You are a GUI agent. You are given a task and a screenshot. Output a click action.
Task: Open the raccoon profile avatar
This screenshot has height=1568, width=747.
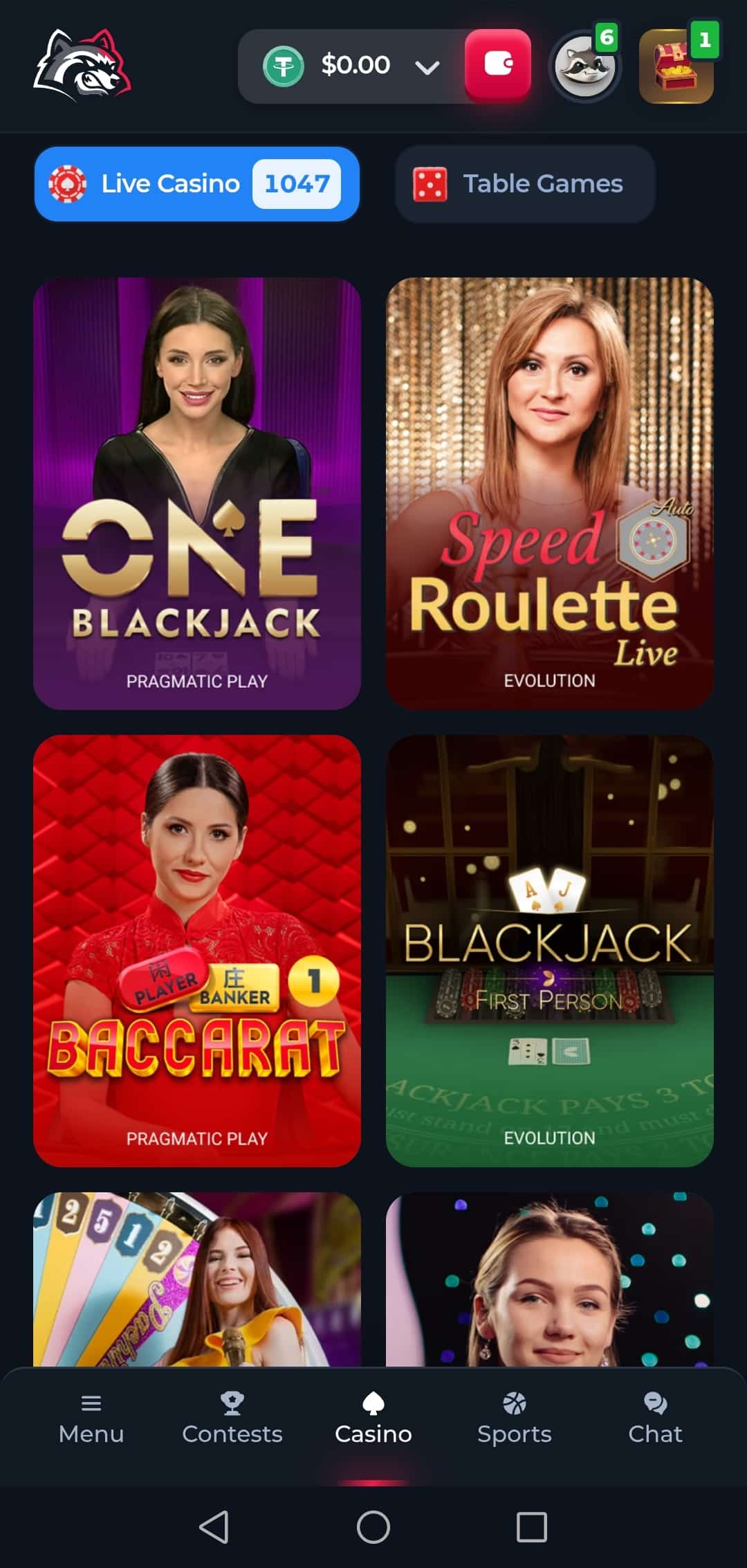pos(584,67)
